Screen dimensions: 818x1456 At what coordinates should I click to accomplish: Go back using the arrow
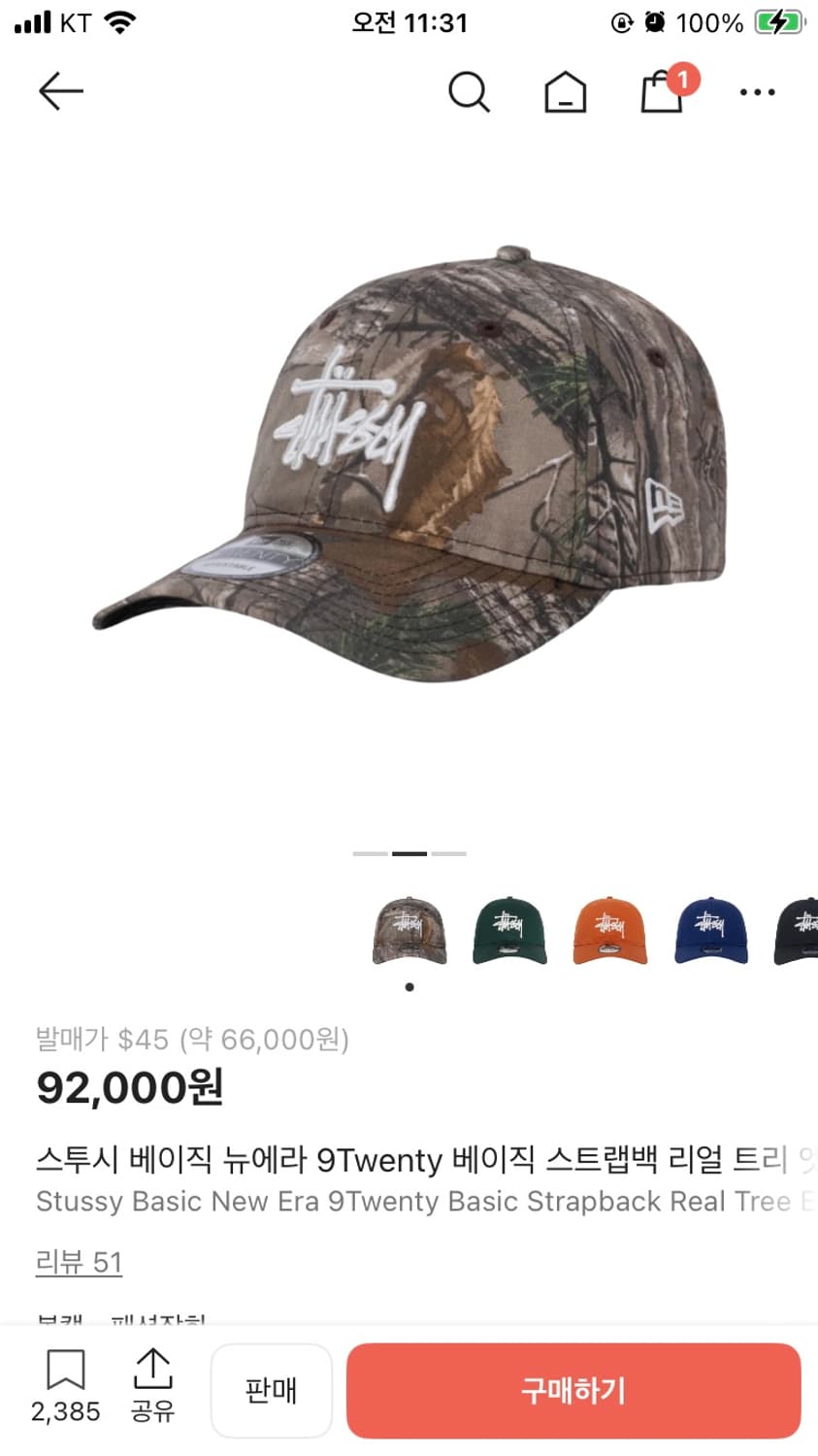point(60,92)
